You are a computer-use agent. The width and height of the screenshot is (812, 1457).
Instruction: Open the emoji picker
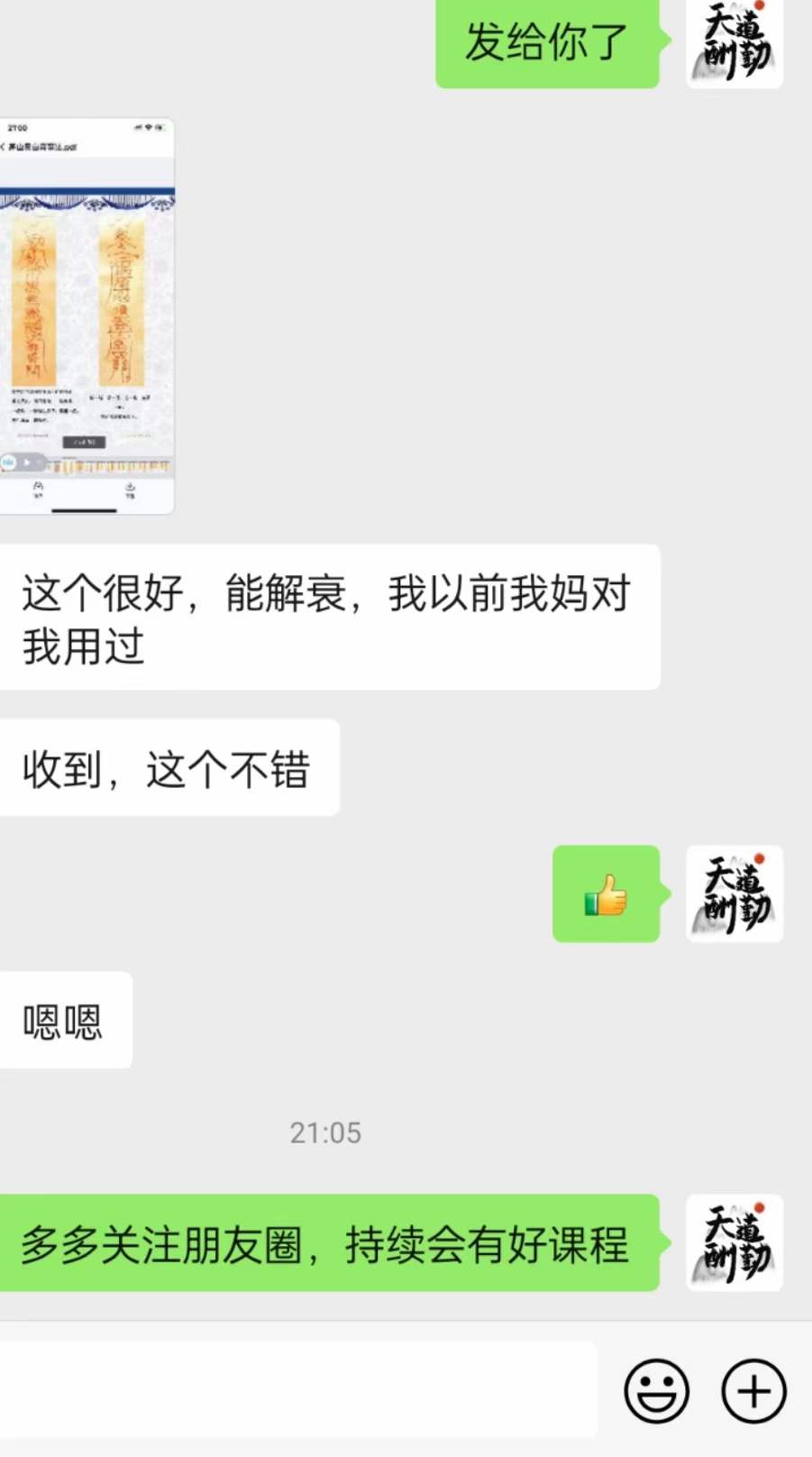tap(657, 1390)
